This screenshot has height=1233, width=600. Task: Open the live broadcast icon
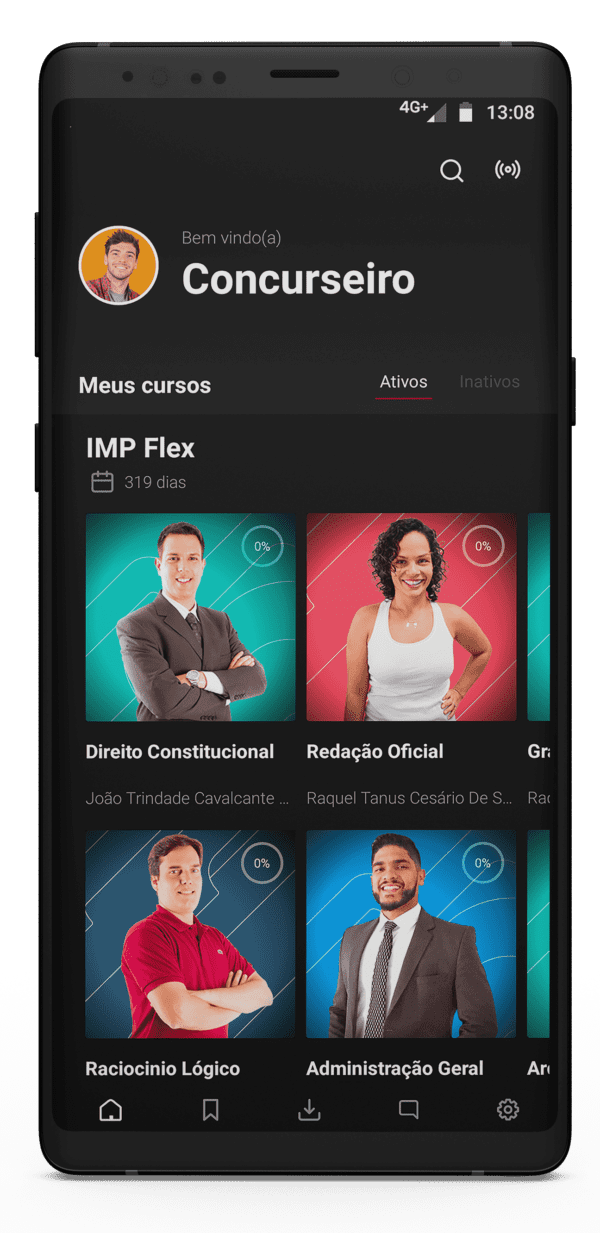(x=508, y=170)
